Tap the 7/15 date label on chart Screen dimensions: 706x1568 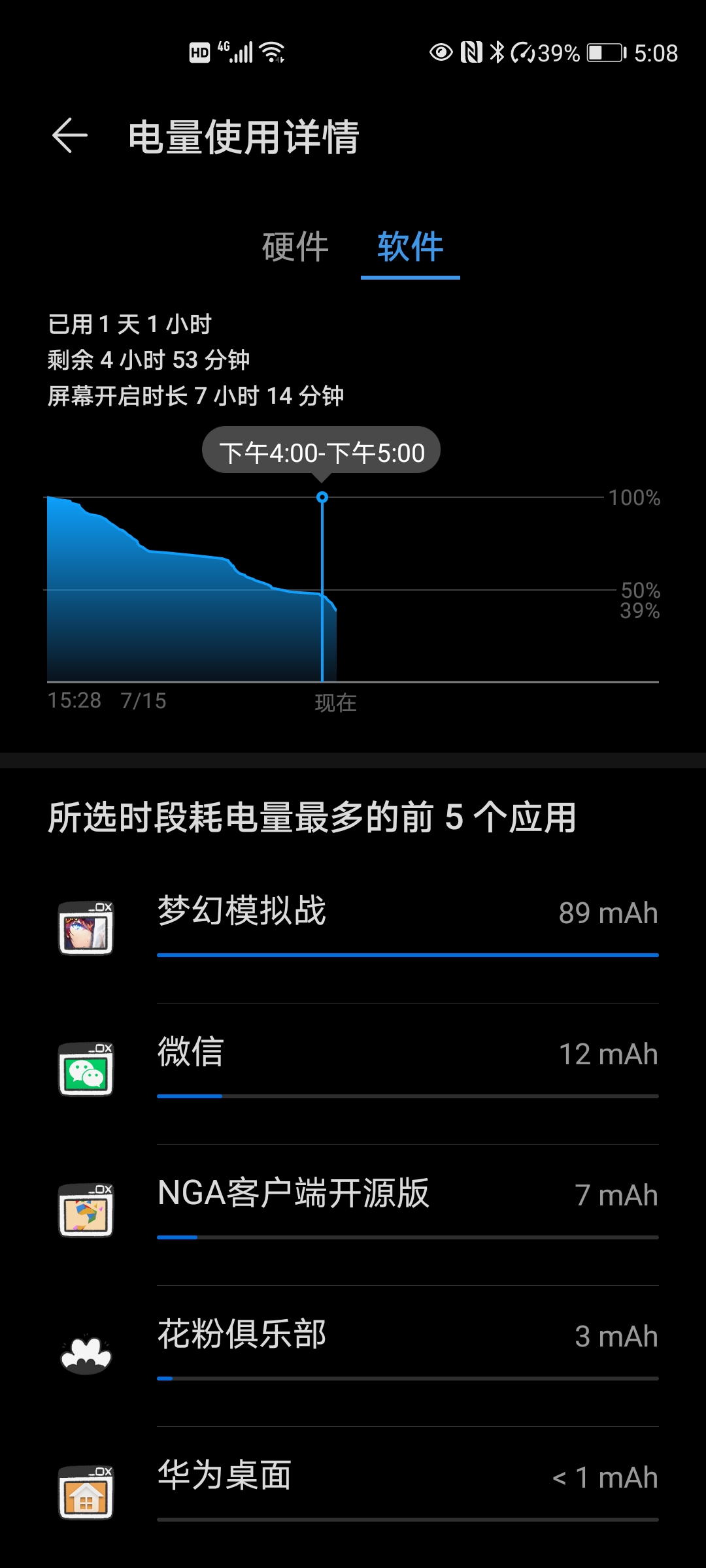(x=143, y=700)
